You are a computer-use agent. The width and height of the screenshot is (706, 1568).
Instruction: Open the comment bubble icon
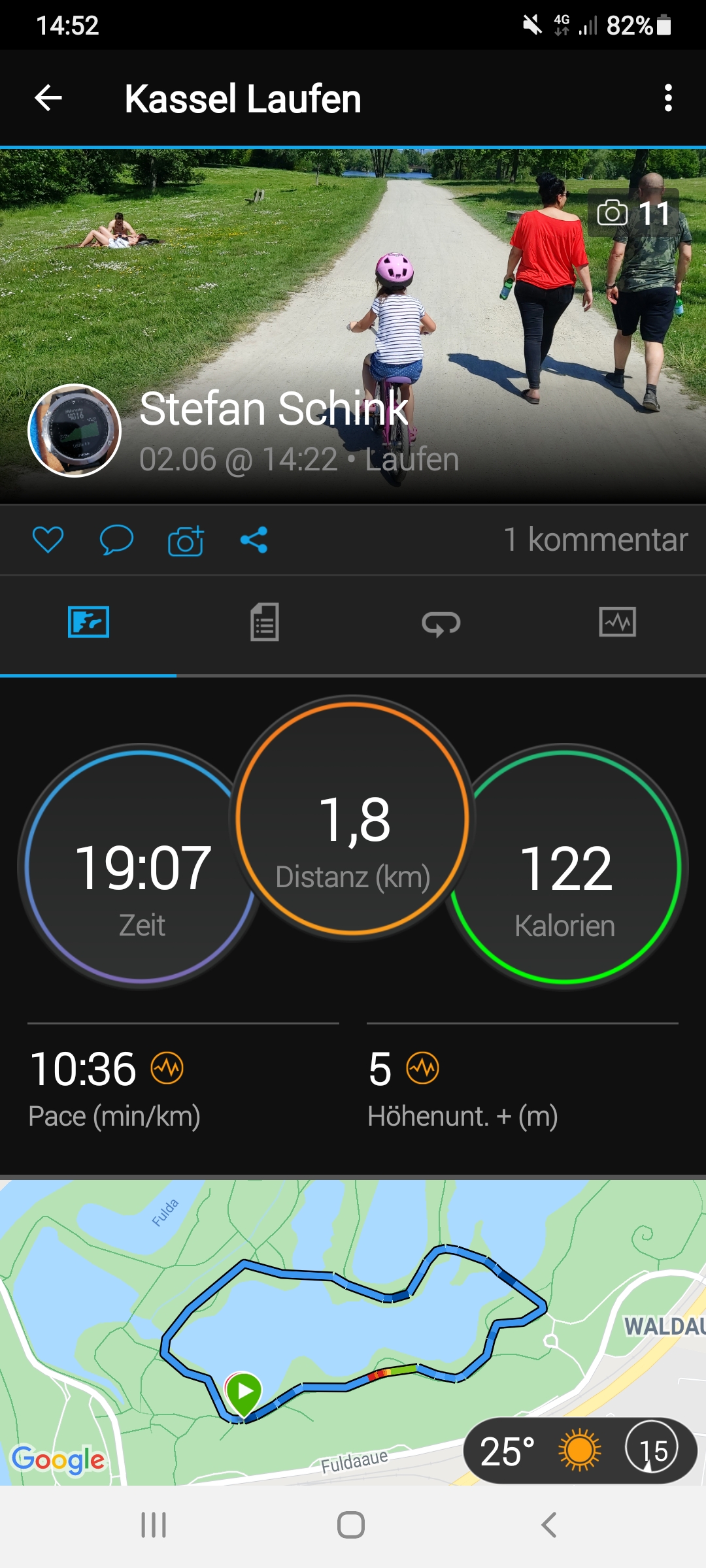click(x=116, y=540)
